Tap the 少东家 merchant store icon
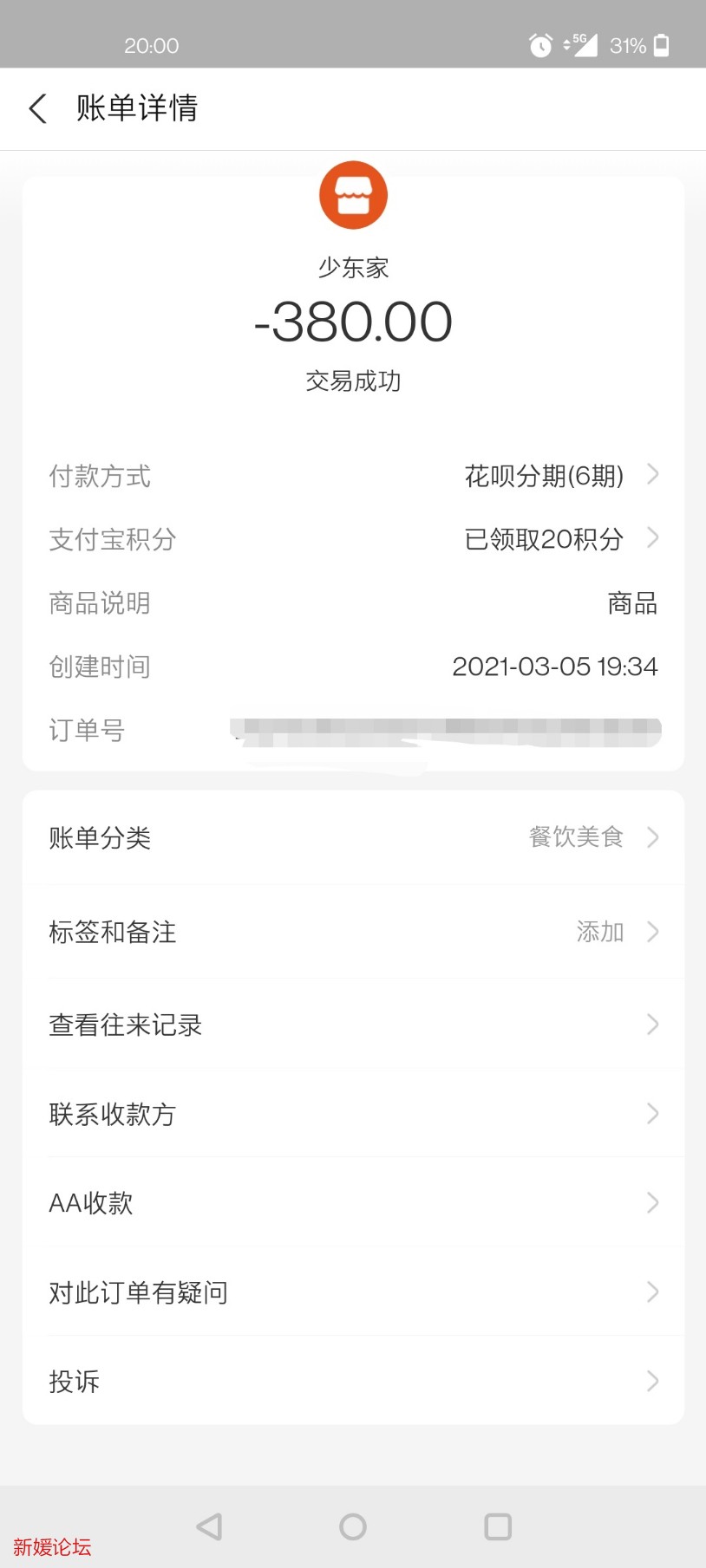 click(x=353, y=194)
